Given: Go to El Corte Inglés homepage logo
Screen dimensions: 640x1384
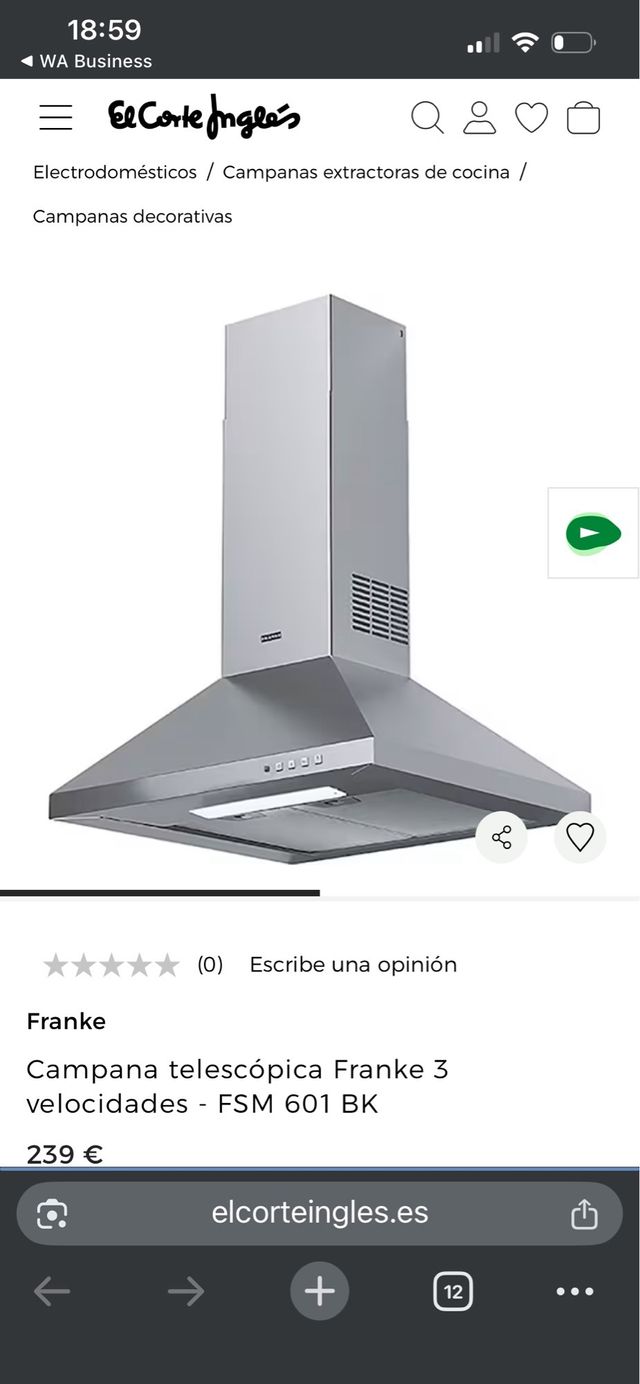Looking at the screenshot, I should 204,118.
